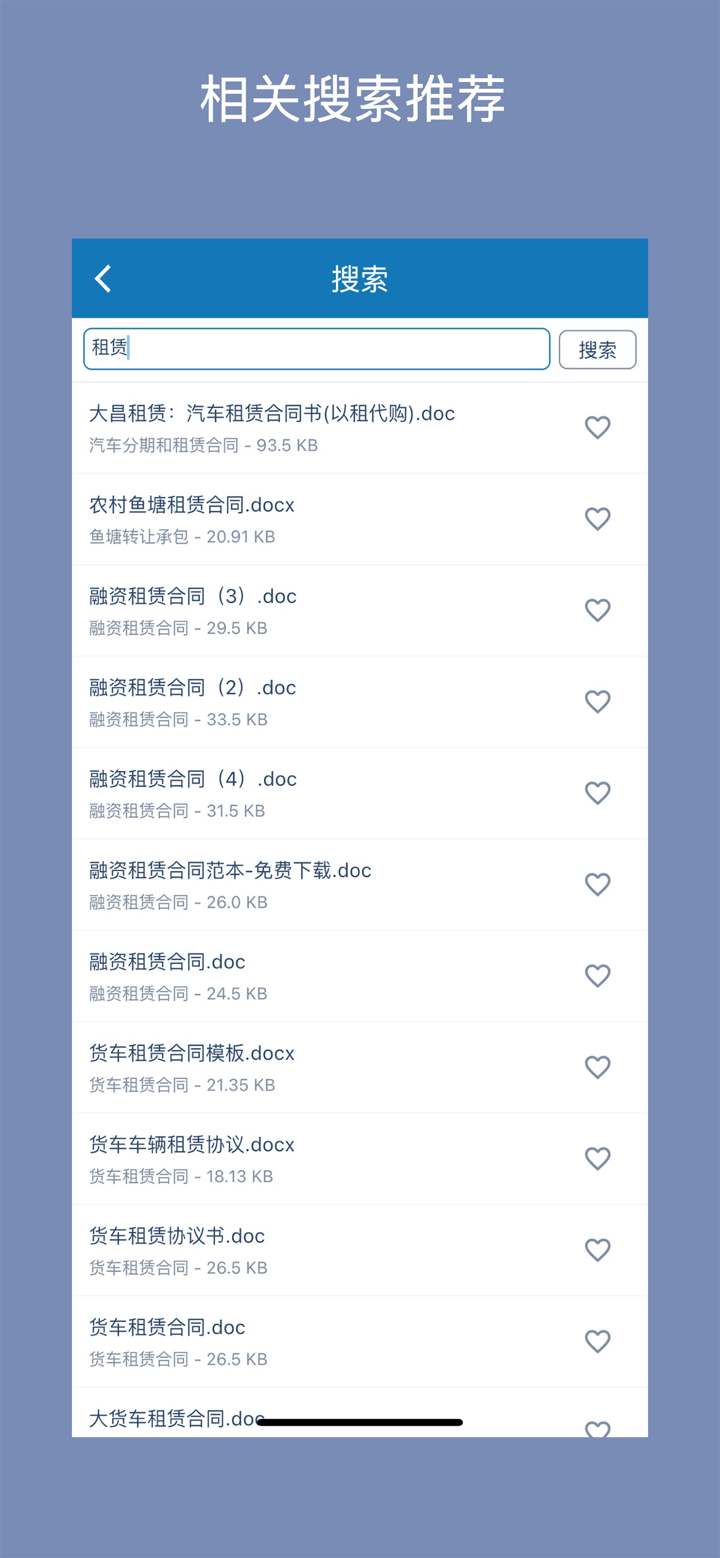Viewport: 720px width, 1558px height.
Task: Favorite 大昌租赁汽车租赁合同书 document
Action: [x=597, y=427]
